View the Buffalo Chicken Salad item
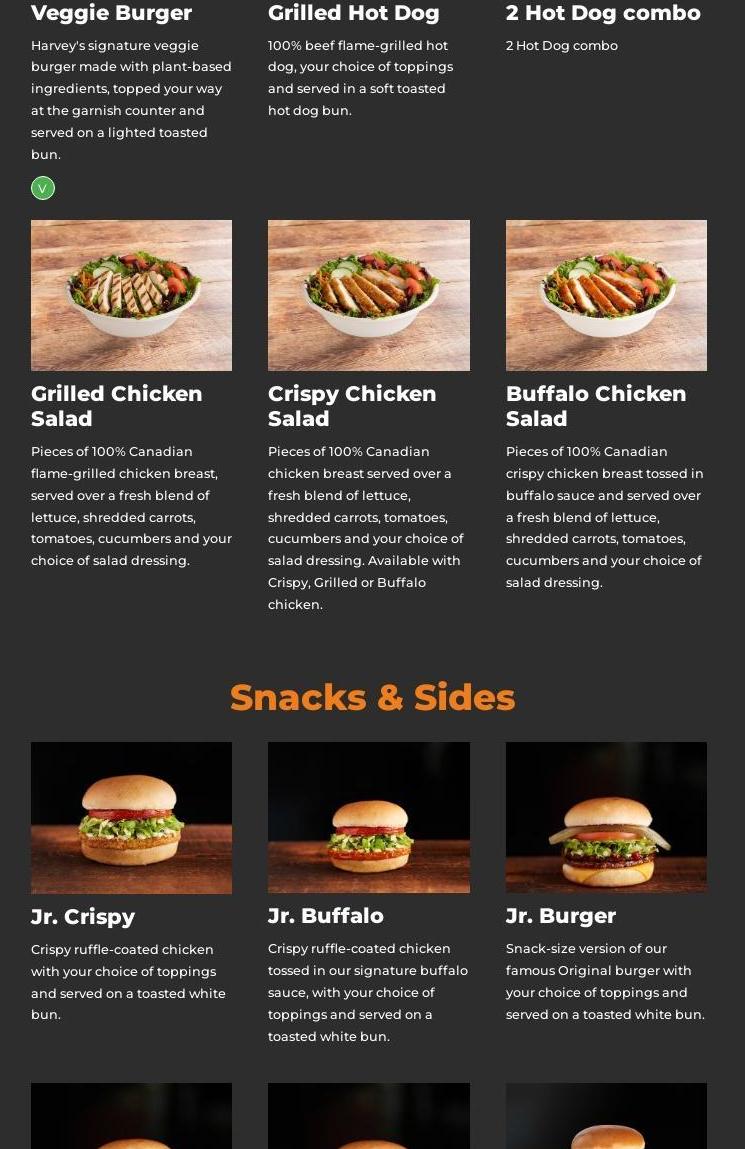Image resolution: width=745 pixels, height=1149 pixels. 606,296
